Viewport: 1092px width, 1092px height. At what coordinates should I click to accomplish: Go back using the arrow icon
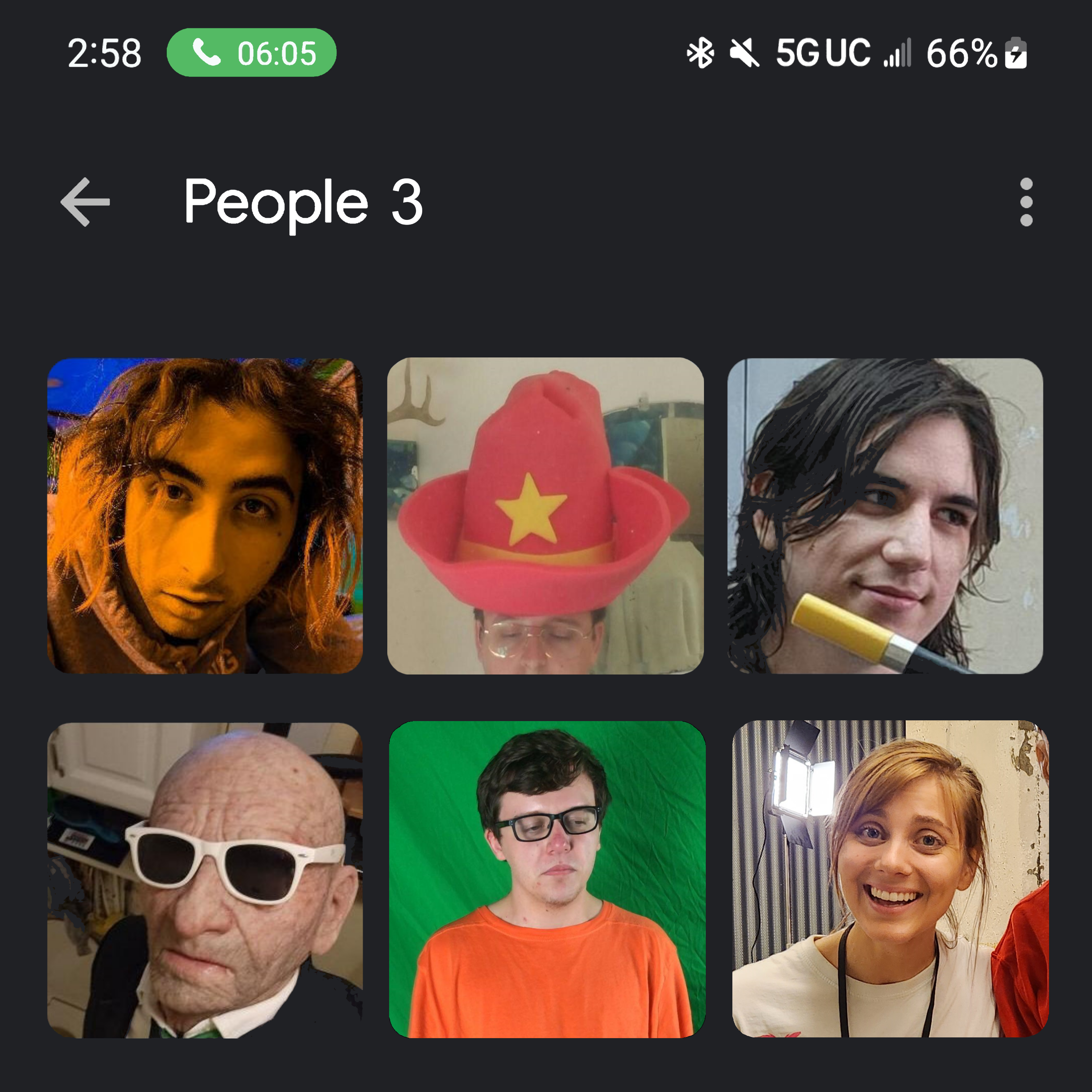pyautogui.click(x=85, y=202)
